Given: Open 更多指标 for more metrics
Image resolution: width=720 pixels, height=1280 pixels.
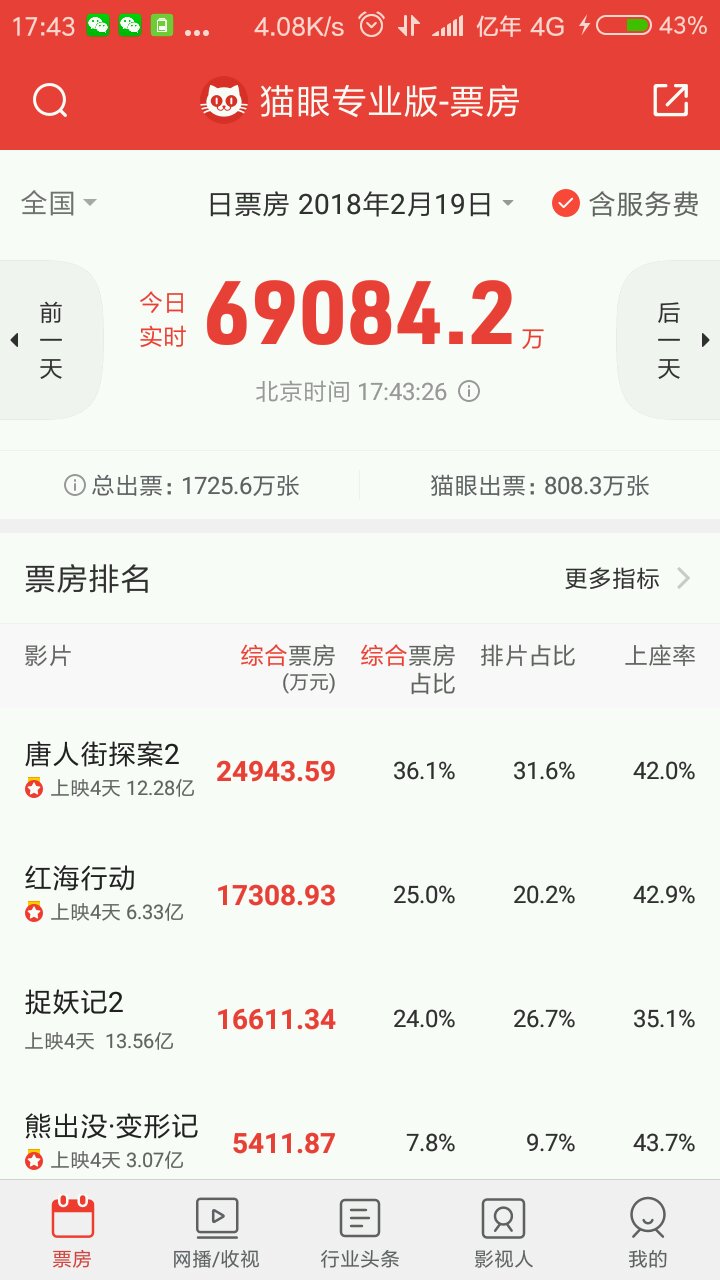Looking at the screenshot, I should click(x=628, y=578).
